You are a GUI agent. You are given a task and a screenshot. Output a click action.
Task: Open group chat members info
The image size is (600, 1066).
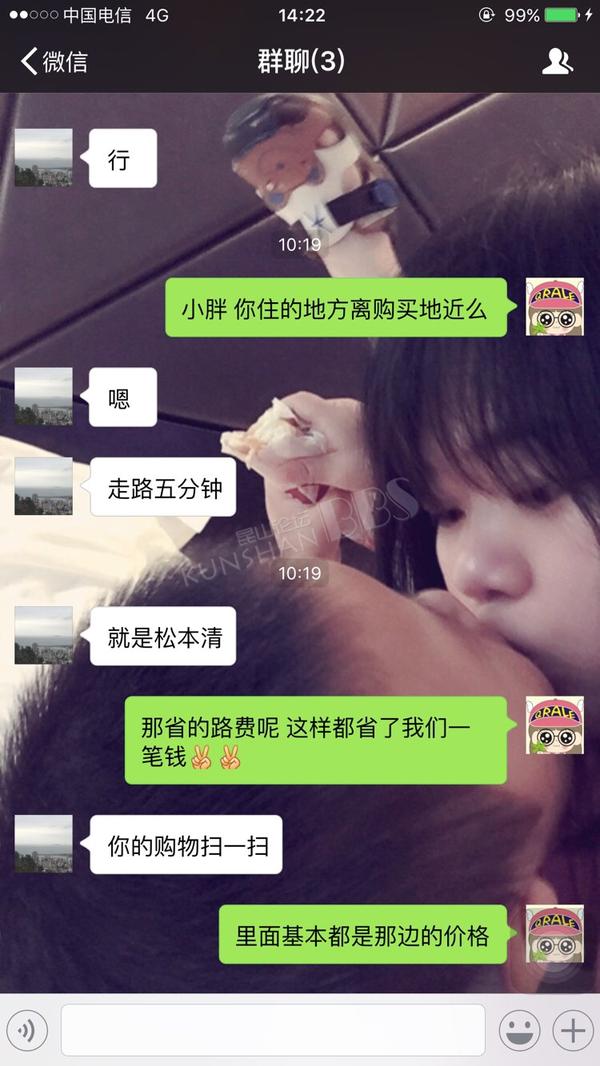557,62
